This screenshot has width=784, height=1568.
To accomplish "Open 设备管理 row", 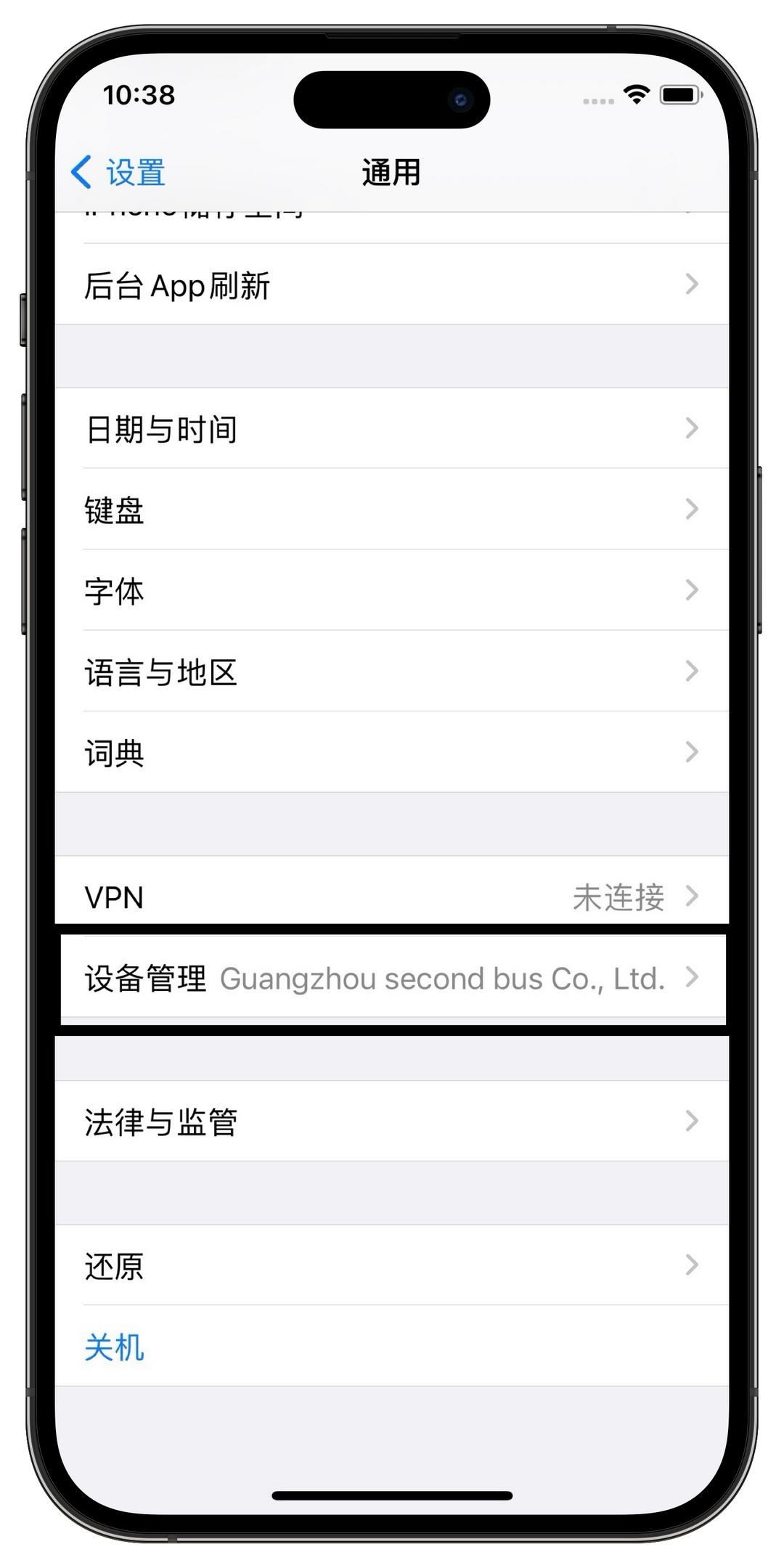I will pos(392,978).
